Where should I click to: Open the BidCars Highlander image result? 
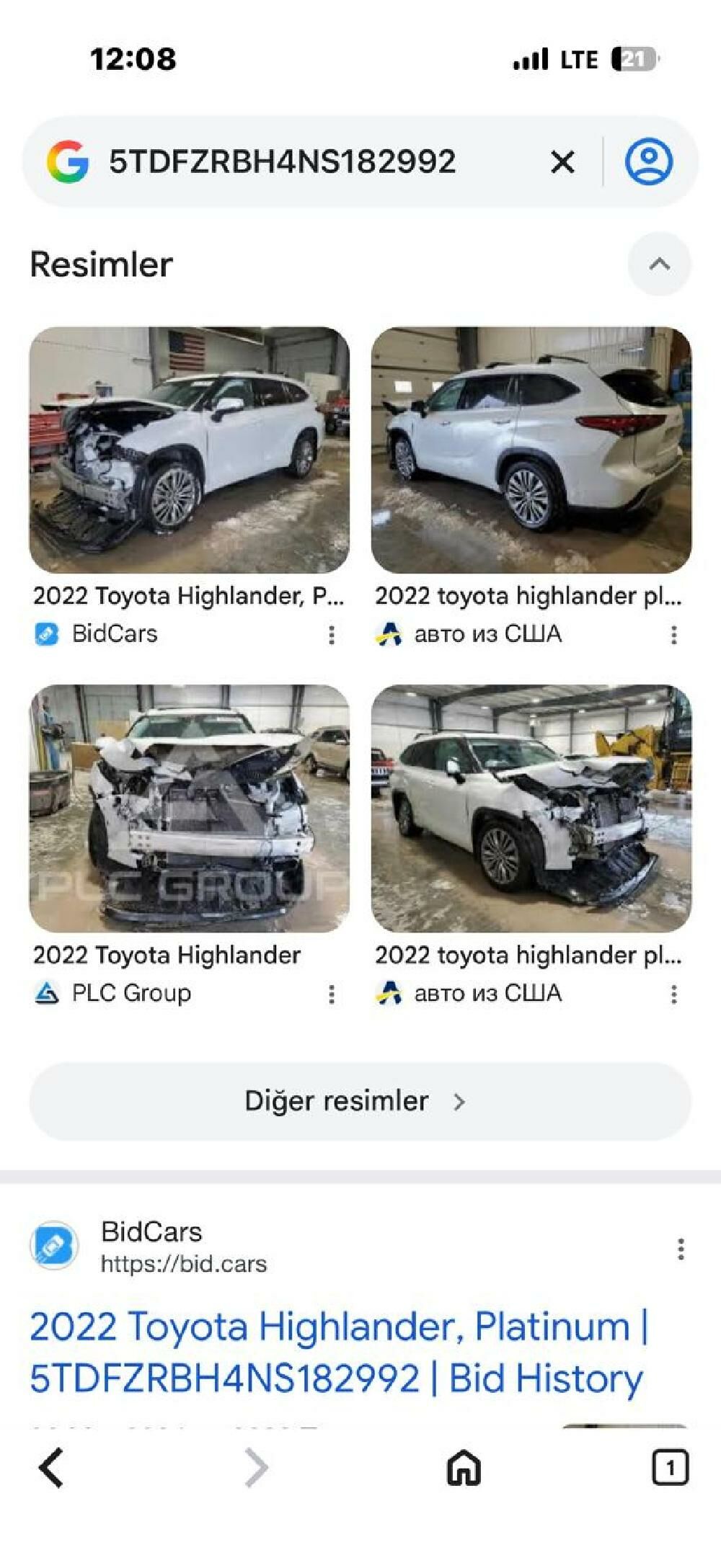point(189,450)
